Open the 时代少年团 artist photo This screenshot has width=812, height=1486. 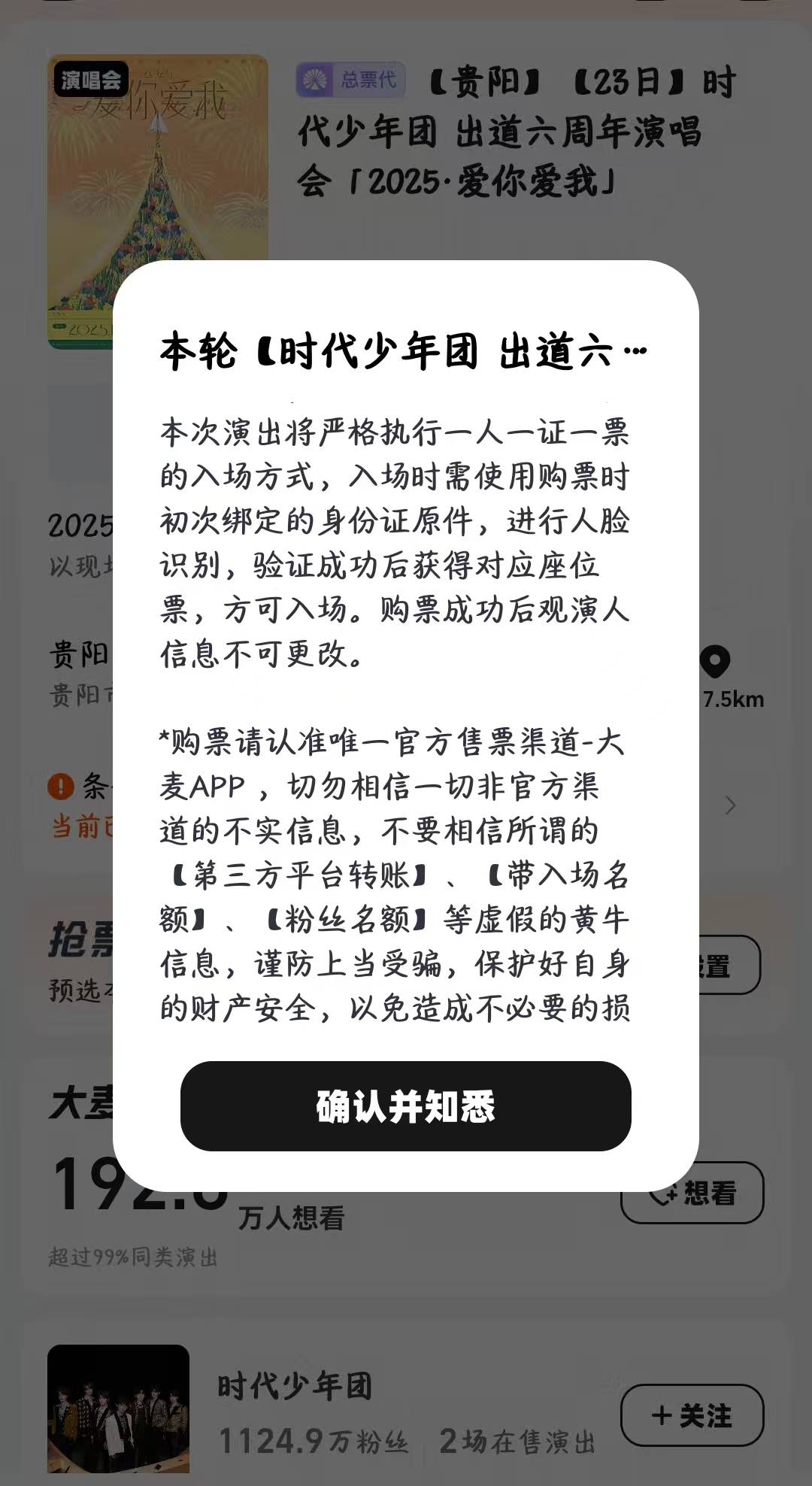pyautogui.click(x=118, y=1408)
